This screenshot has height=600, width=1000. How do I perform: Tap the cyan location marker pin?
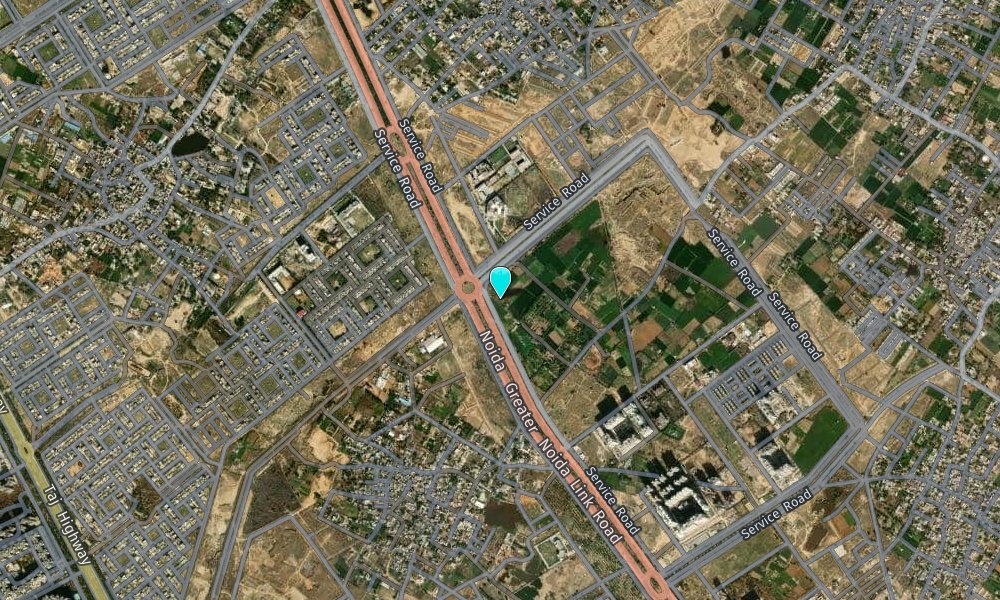[x=501, y=281]
